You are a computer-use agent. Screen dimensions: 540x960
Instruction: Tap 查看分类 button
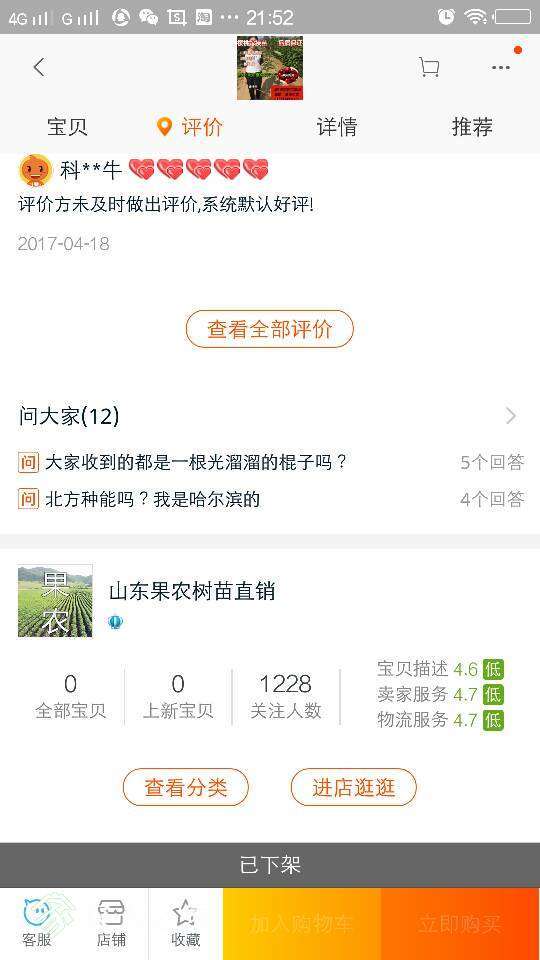point(186,787)
